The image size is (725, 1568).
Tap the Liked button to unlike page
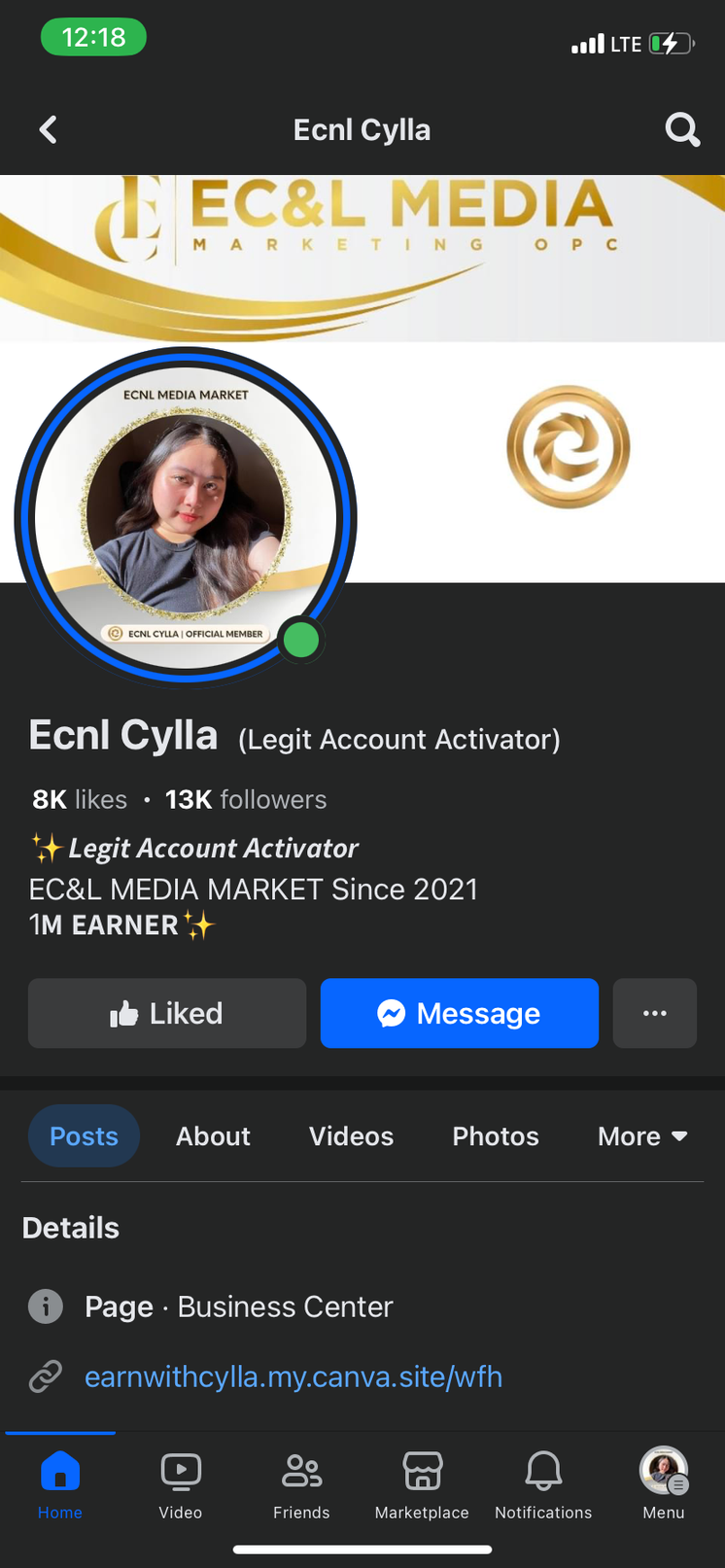(x=166, y=1013)
